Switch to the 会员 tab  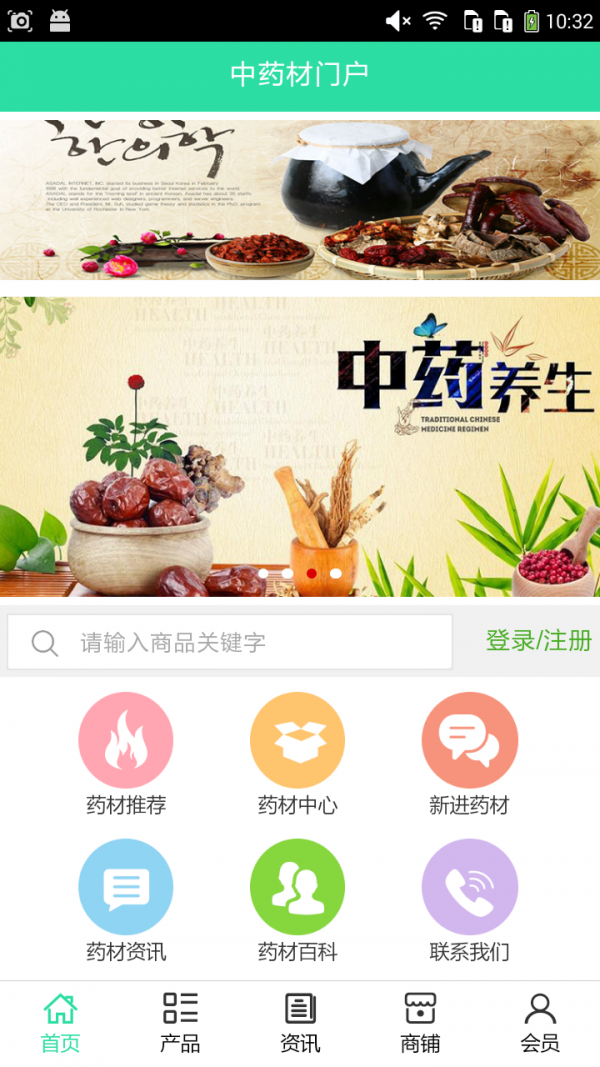pyautogui.click(x=540, y=1023)
